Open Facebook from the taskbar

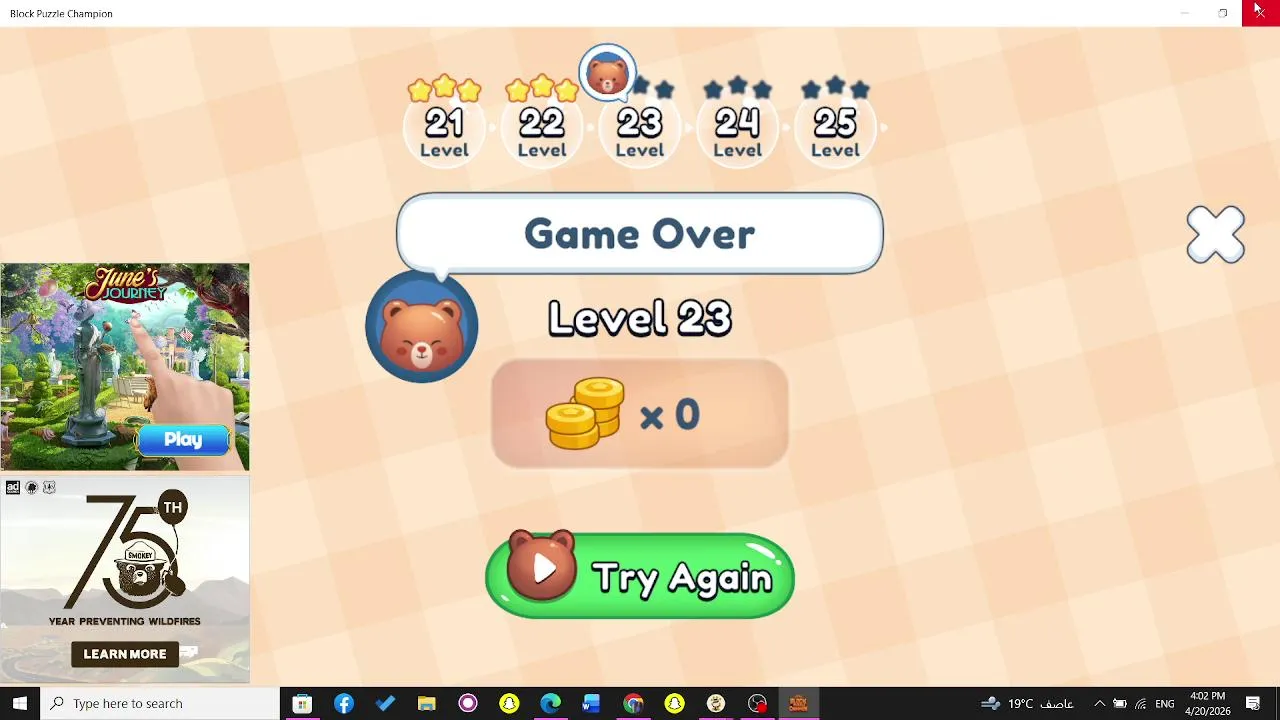(x=343, y=703)
